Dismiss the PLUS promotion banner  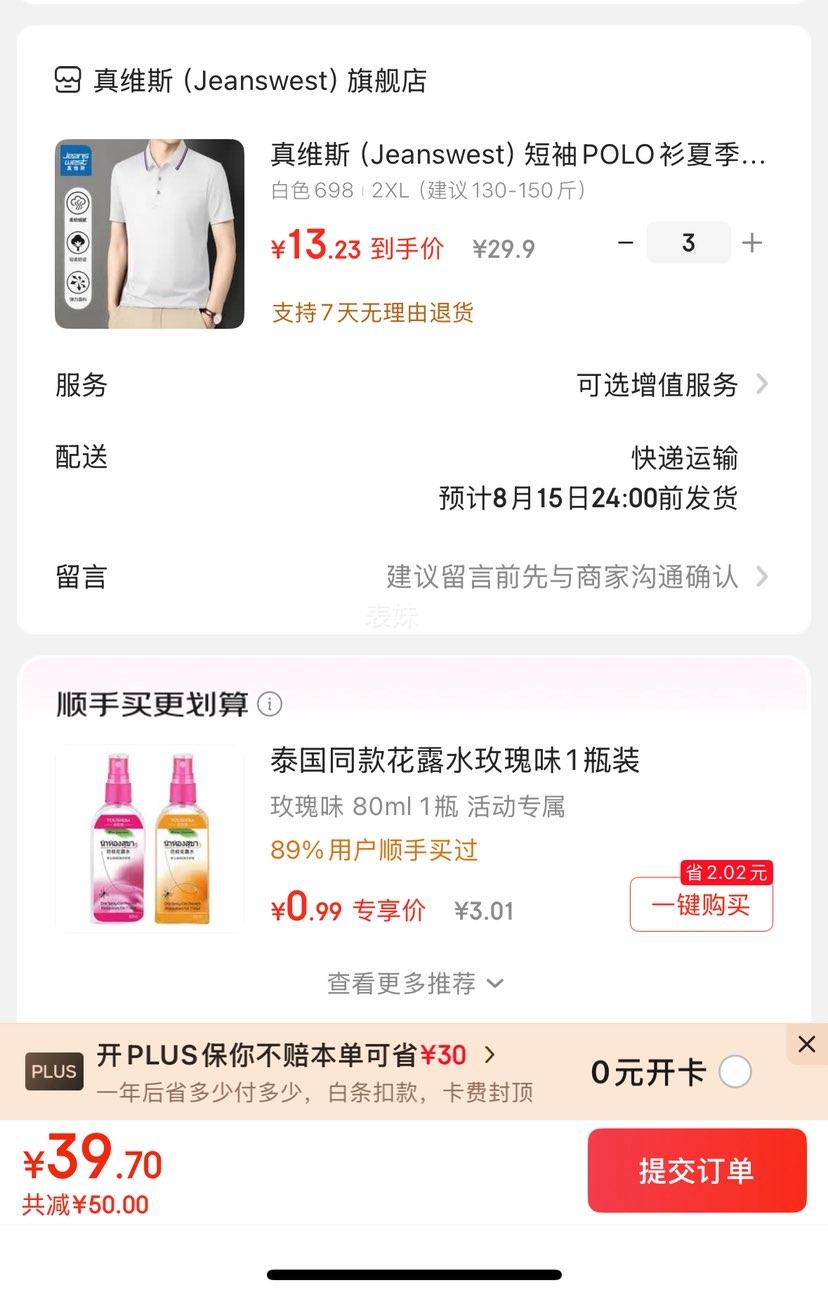(x=806, y=1044)
